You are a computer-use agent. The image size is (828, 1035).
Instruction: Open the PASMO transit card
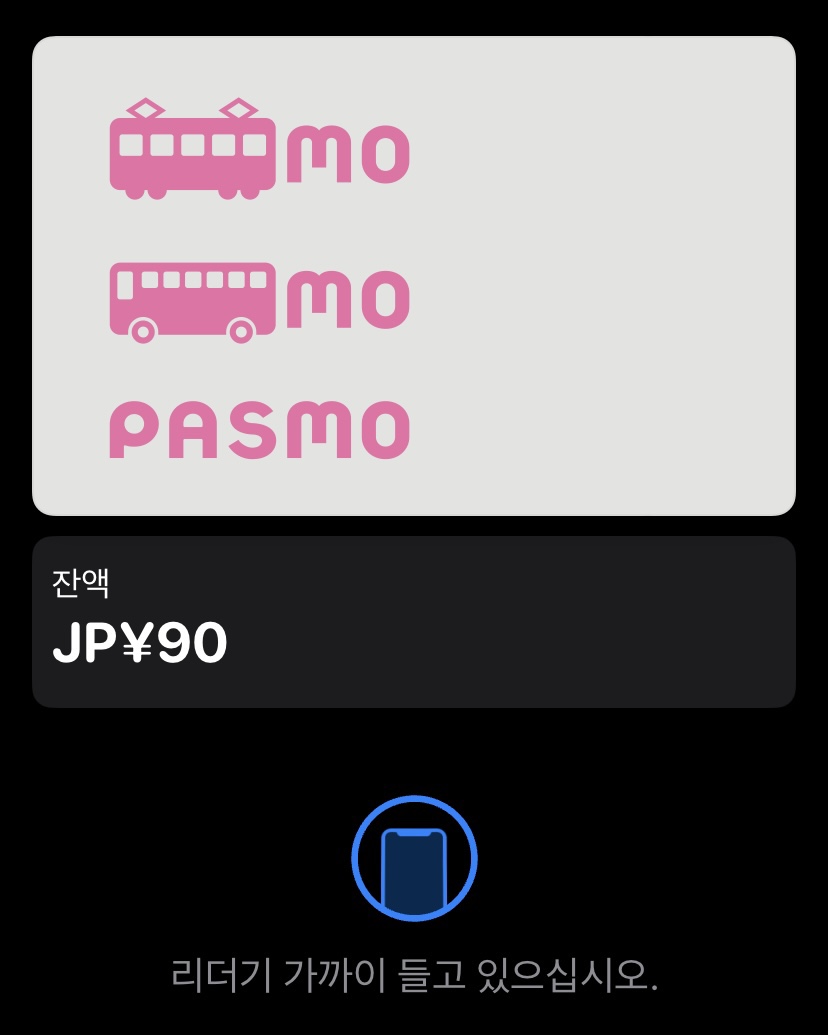[x=413, y=276]
